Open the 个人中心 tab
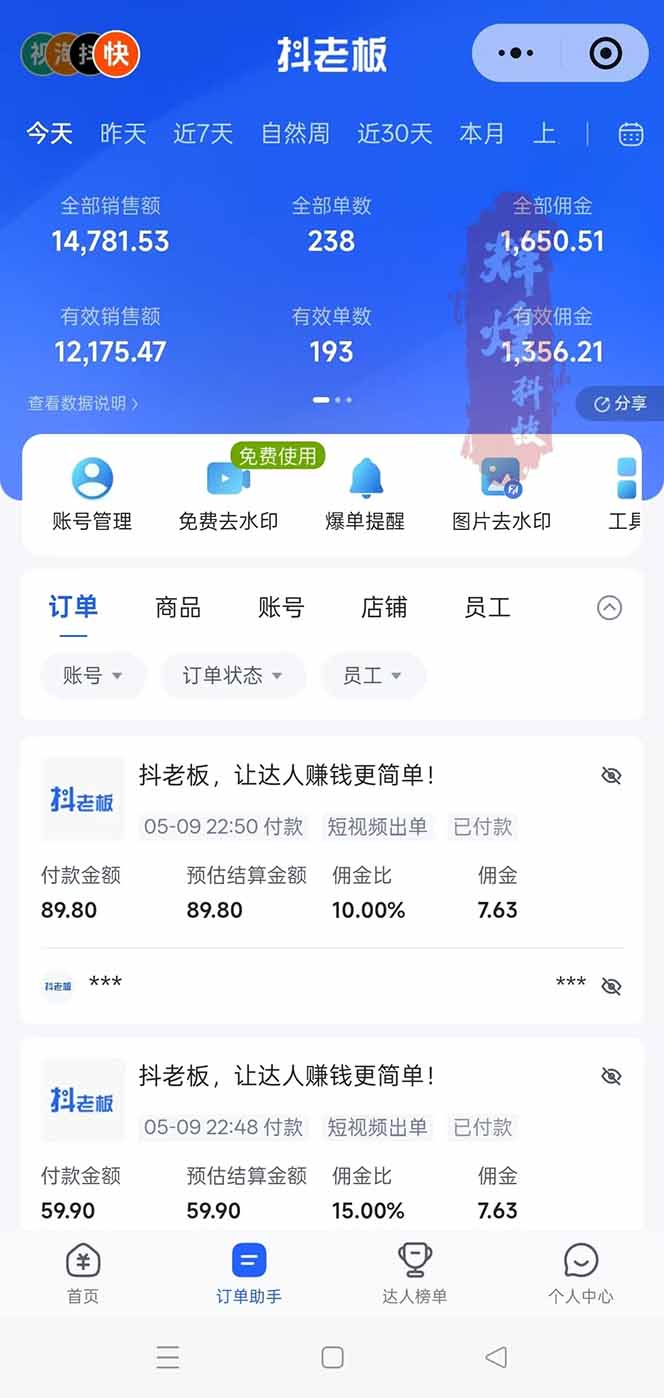664x1398 pixels. 580,1273
